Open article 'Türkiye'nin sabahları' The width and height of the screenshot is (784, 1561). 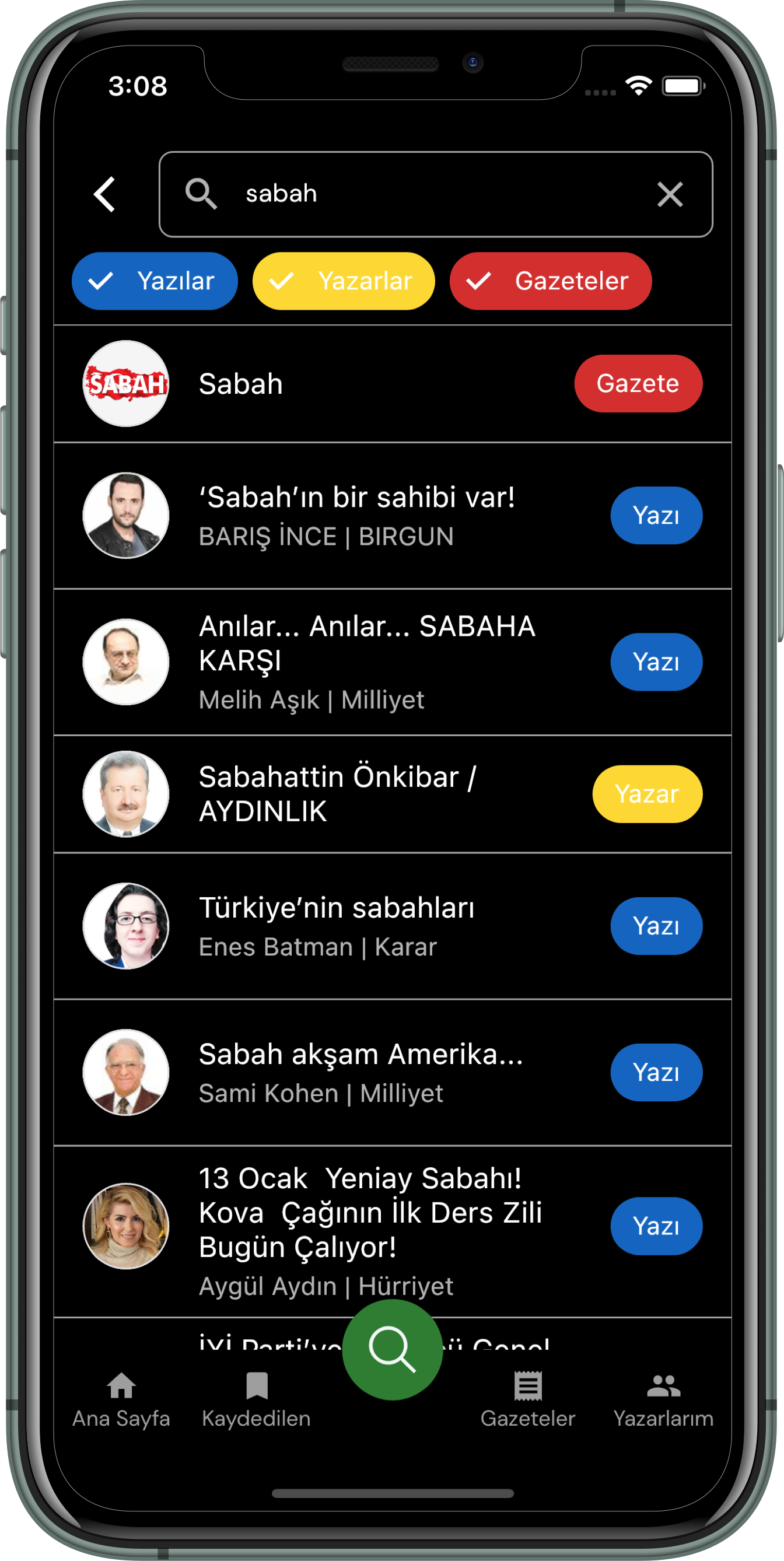click(x=363, y=926)
